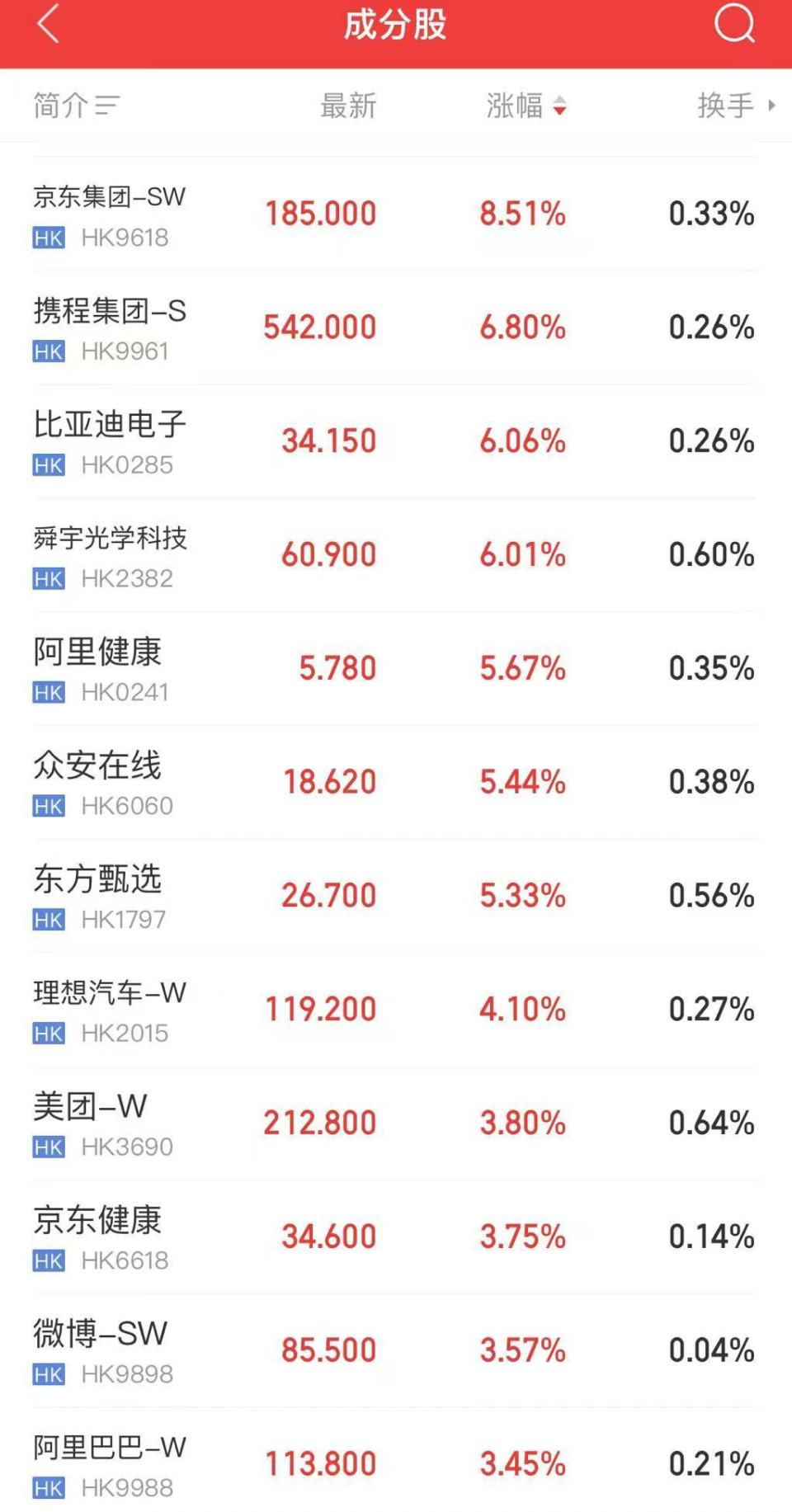Tap the 简介 column sort header
This screenshot has width=792, height=1512.
(76, 106)
